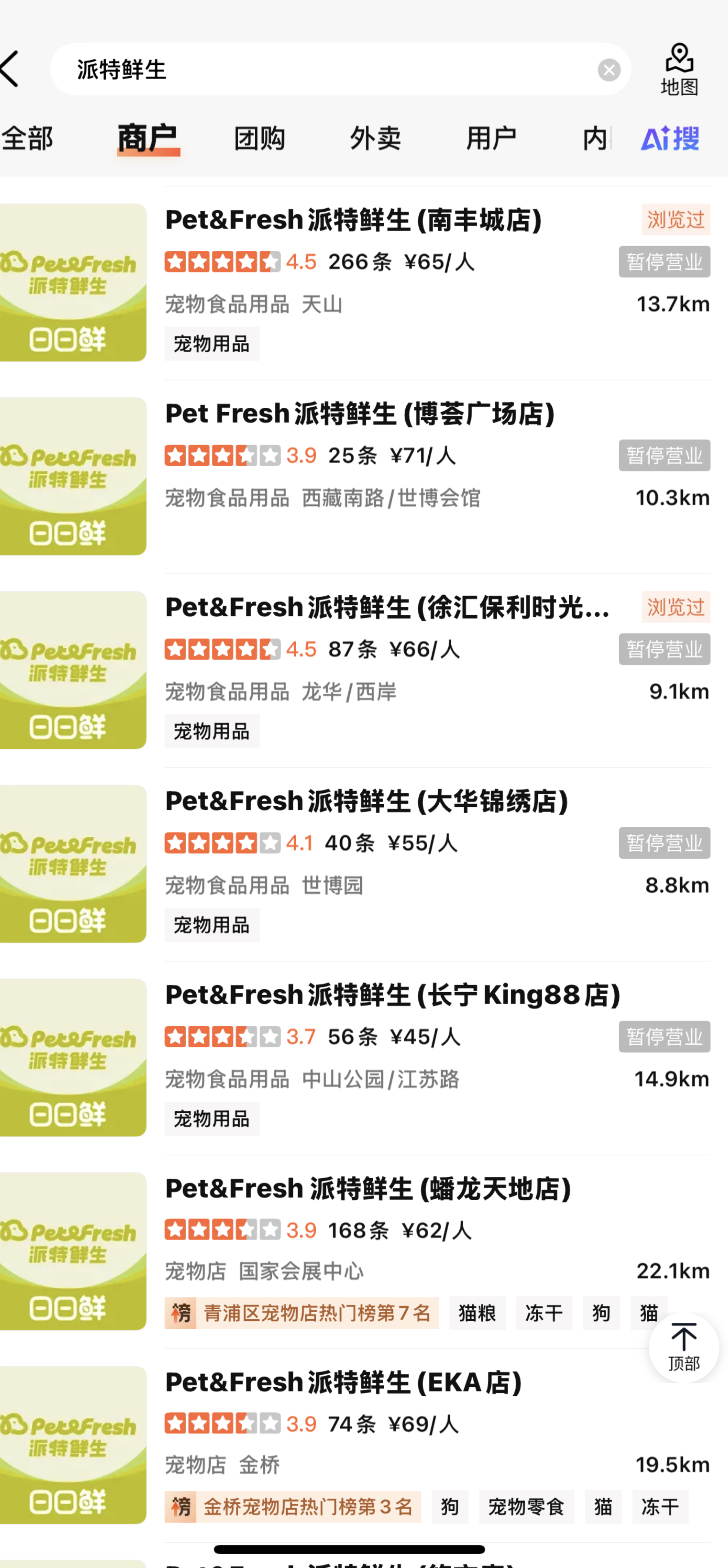Clear the search text 派特鲜生
This screenshot has height=1568, width=728.
(609, 70)
